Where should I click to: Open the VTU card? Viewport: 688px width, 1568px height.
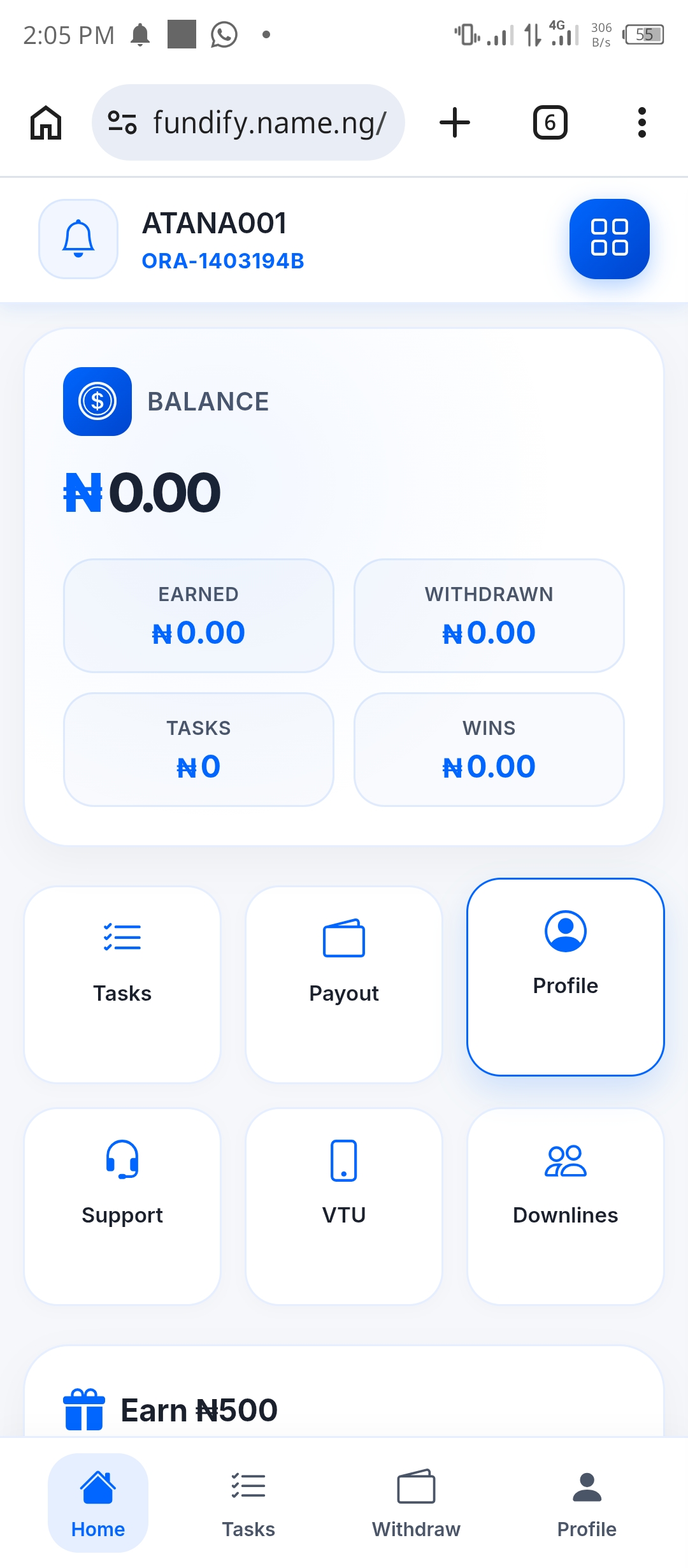(344, 1205)
